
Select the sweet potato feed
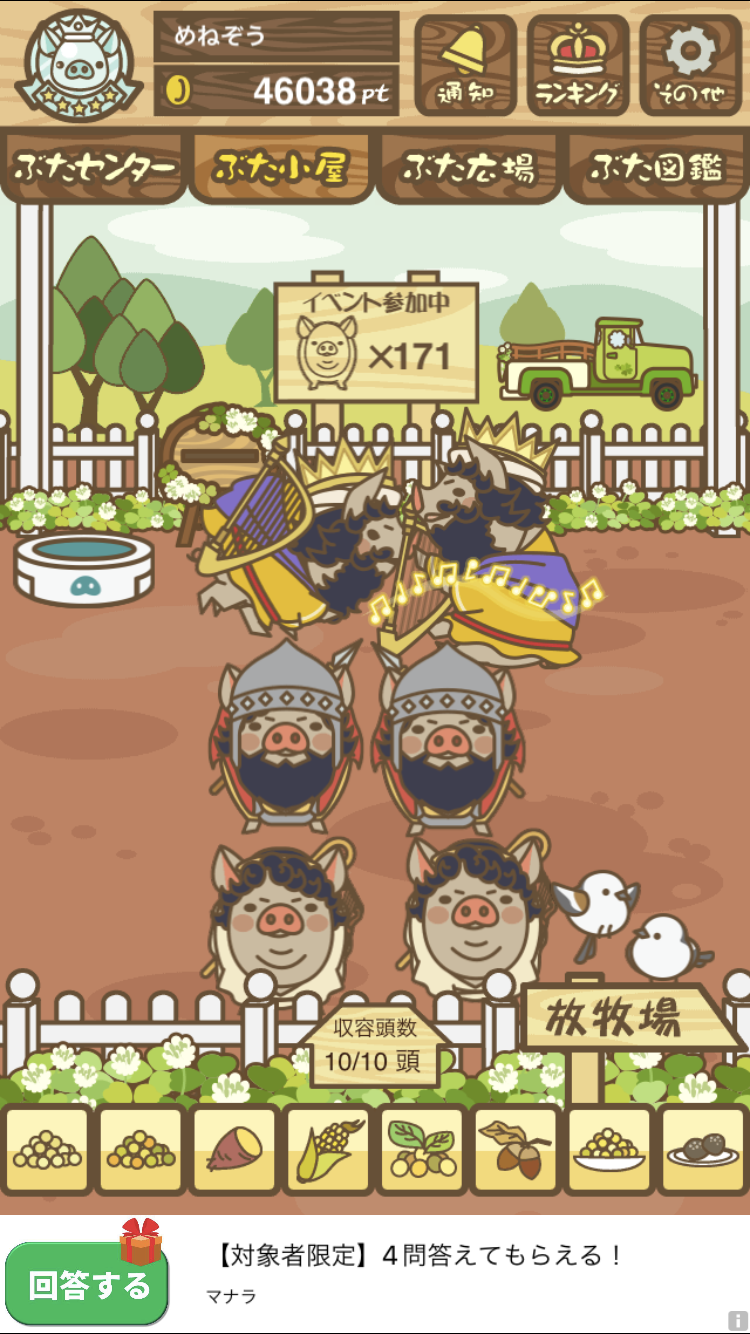(234, 1149)
